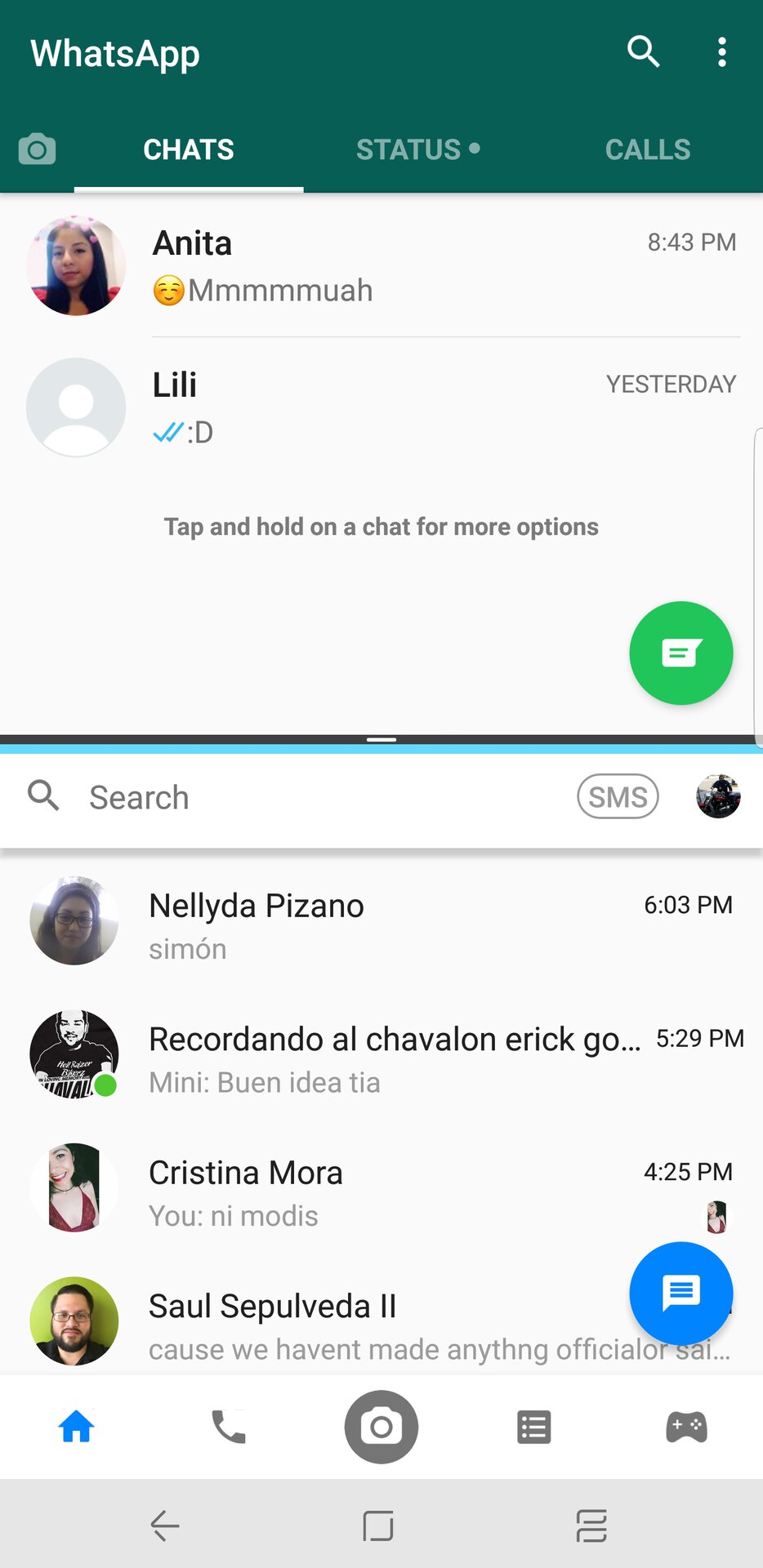Image resolution: width=763 pixels, height=1568 pixels.
Task: Open WhatsApp search
Action: (643, 51)
